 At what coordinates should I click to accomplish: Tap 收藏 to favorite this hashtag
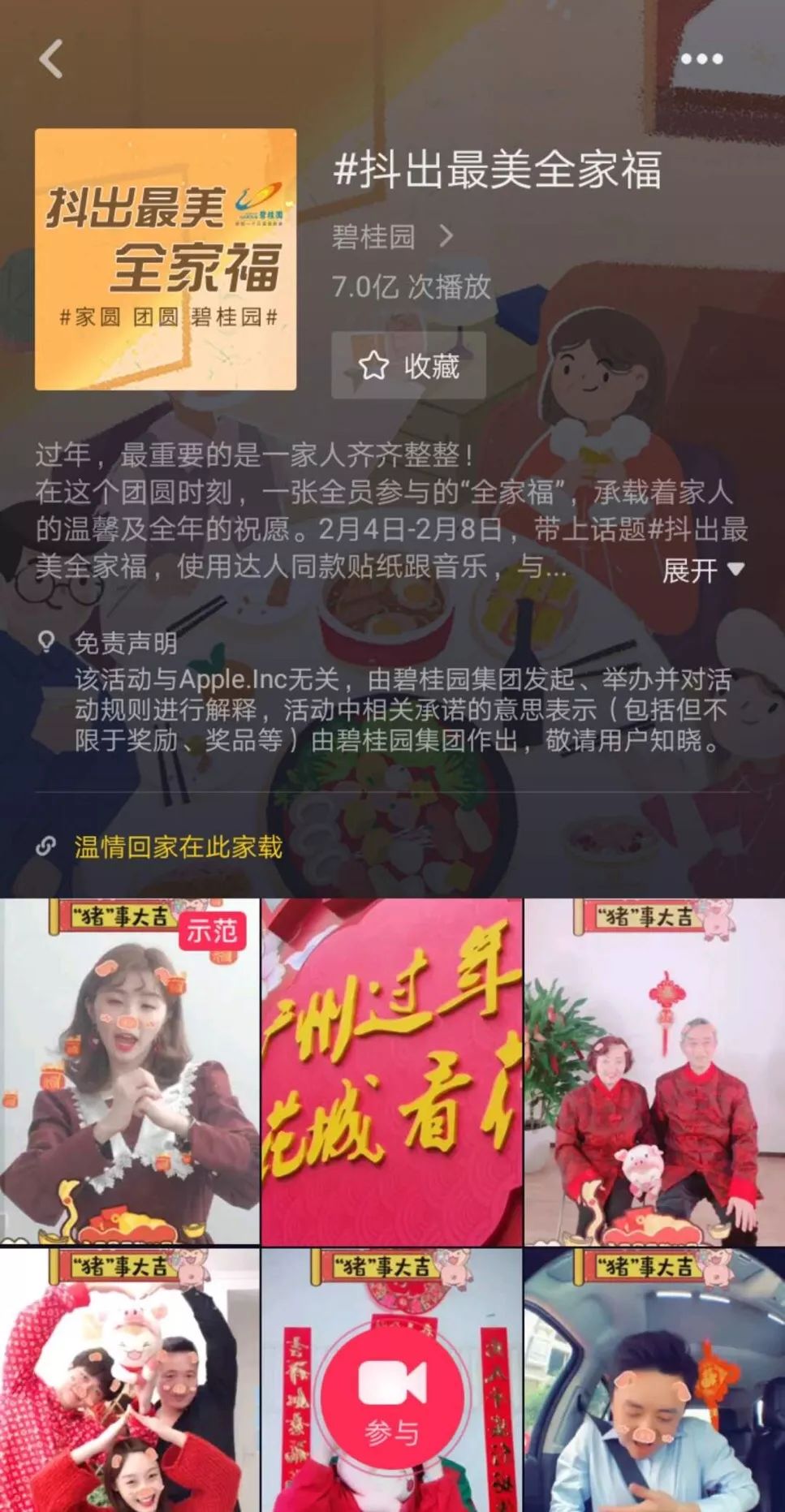click(x=408, y=366)
